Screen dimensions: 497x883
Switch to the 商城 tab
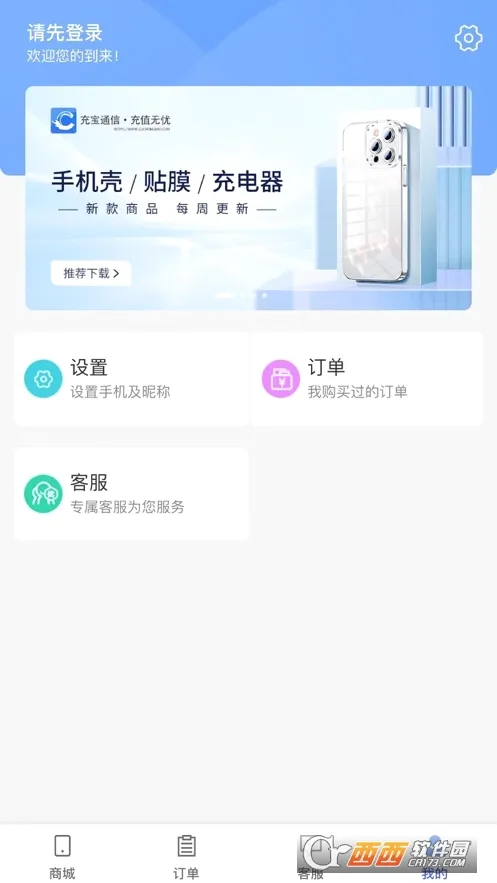[62, 856]
